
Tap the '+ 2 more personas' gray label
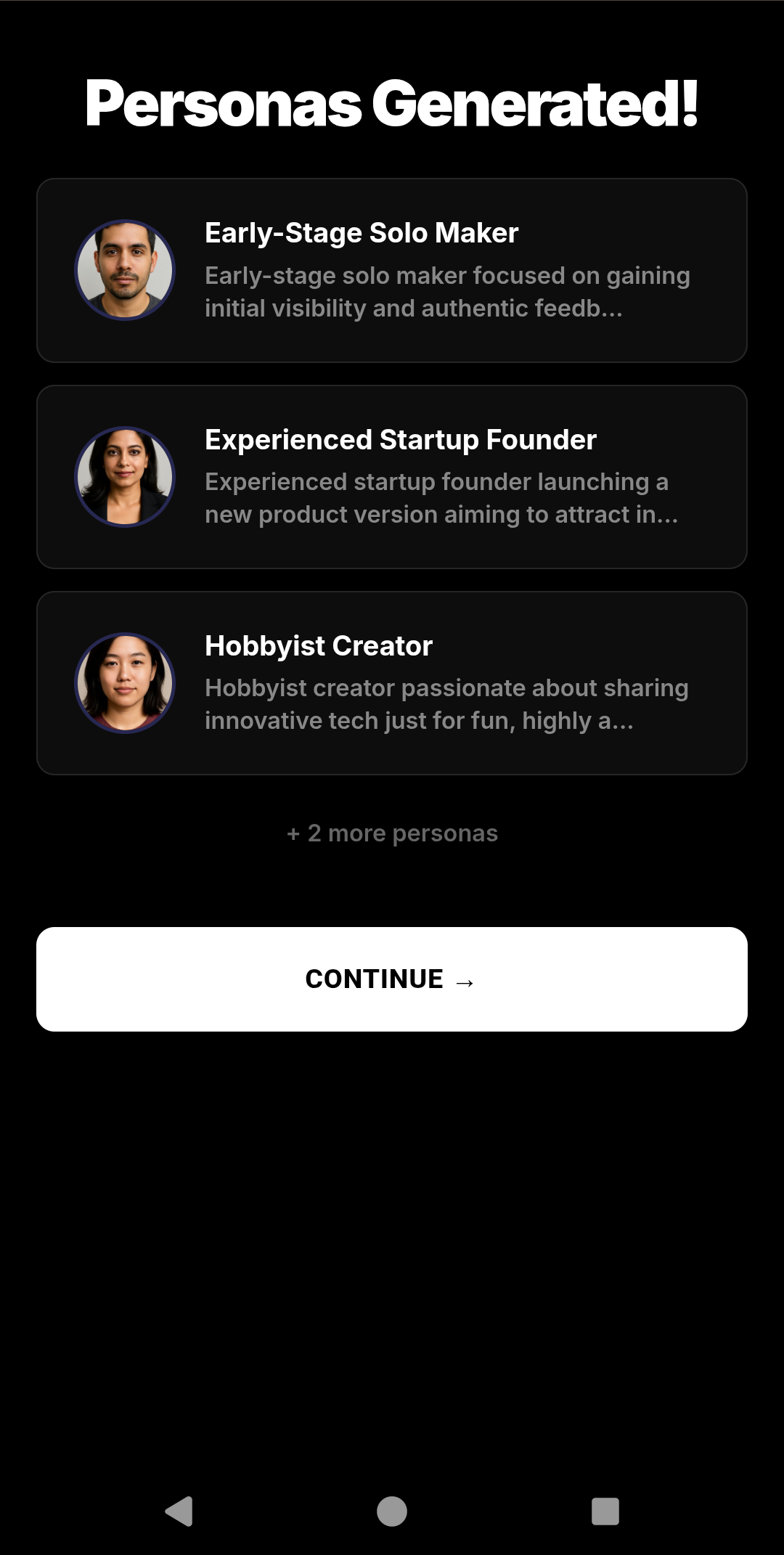392,833
